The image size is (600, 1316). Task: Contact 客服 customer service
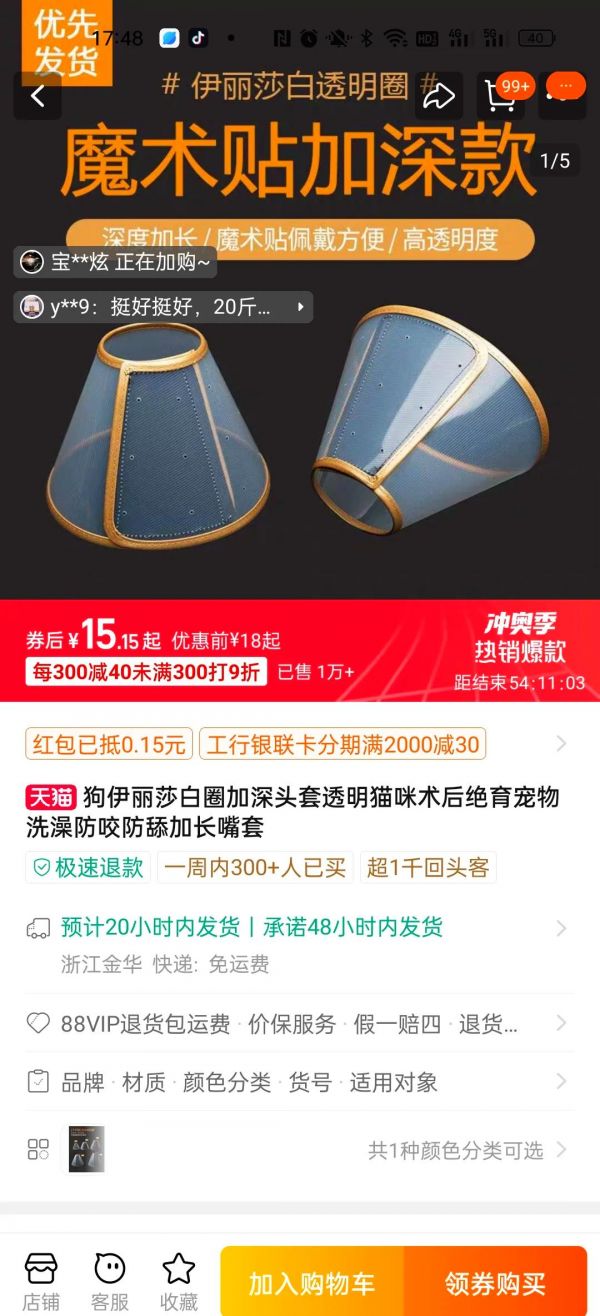pos(110,1280)
